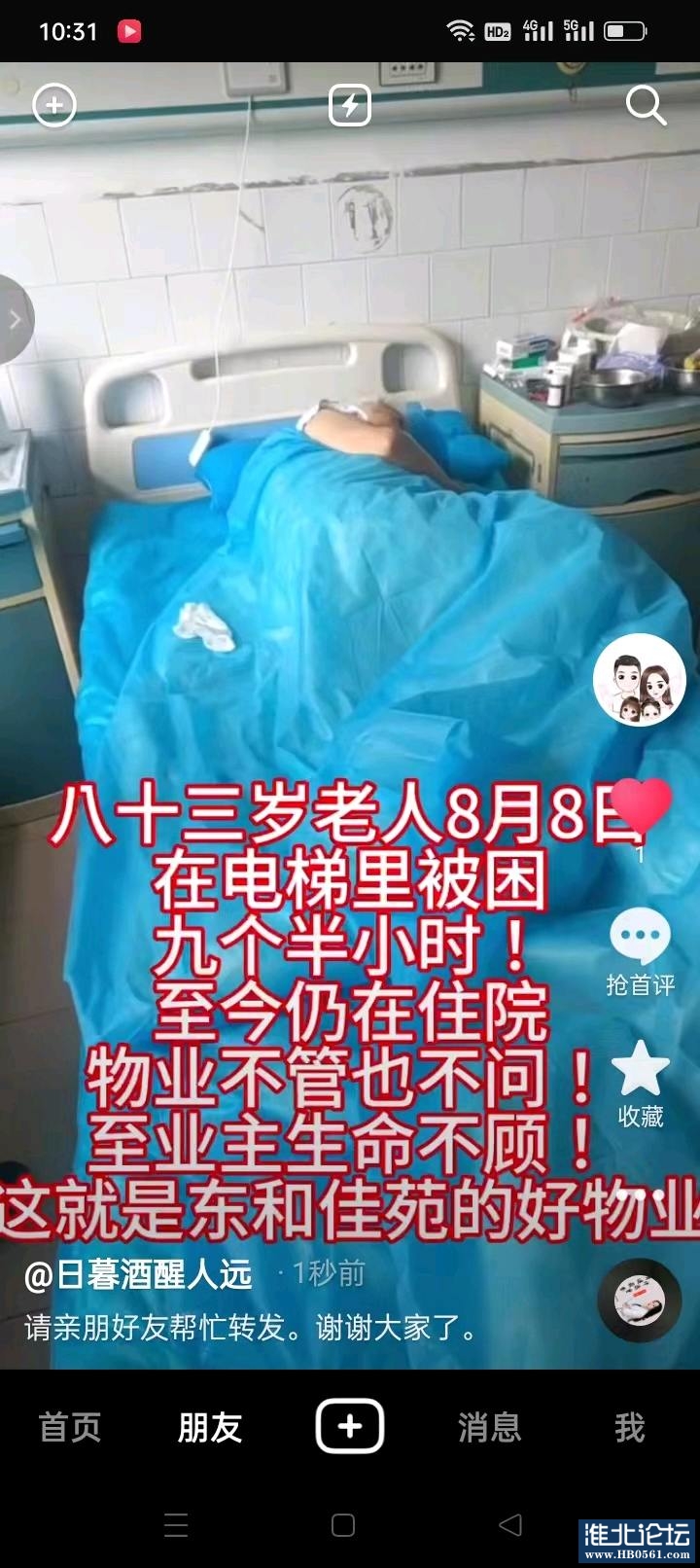Switch to the 消息 tab
This screenshot has height=1568, width=700.
[490, 1427]
